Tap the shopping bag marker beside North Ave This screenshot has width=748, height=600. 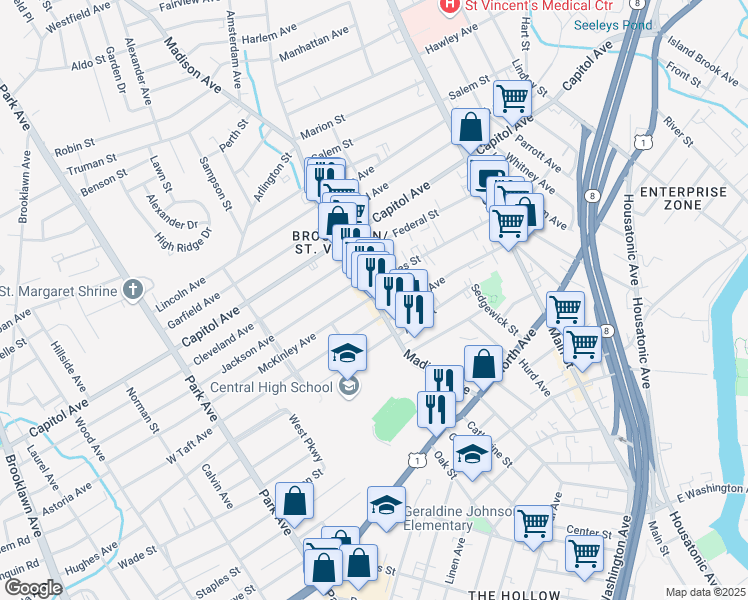pyautogui.click(x=483, y=365)
